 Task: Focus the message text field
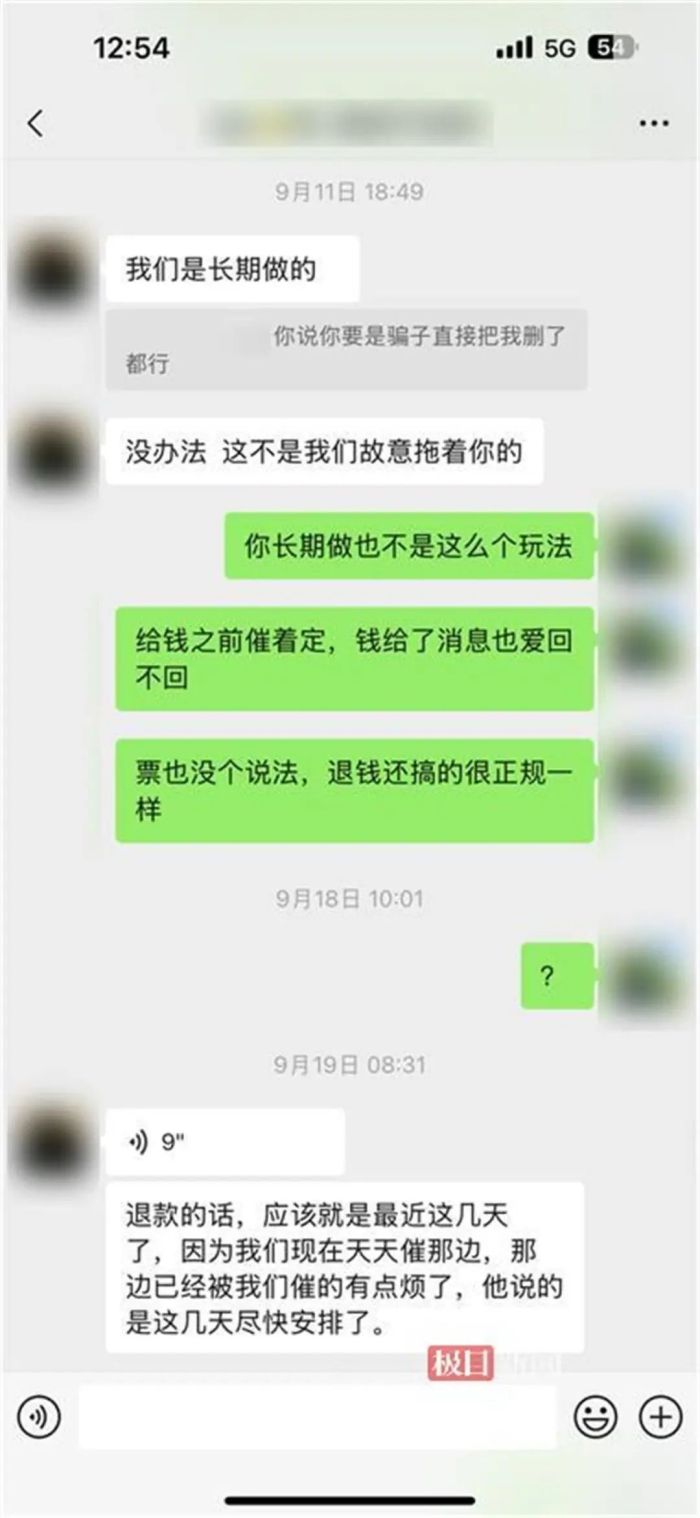click(x=316, y=1417)
